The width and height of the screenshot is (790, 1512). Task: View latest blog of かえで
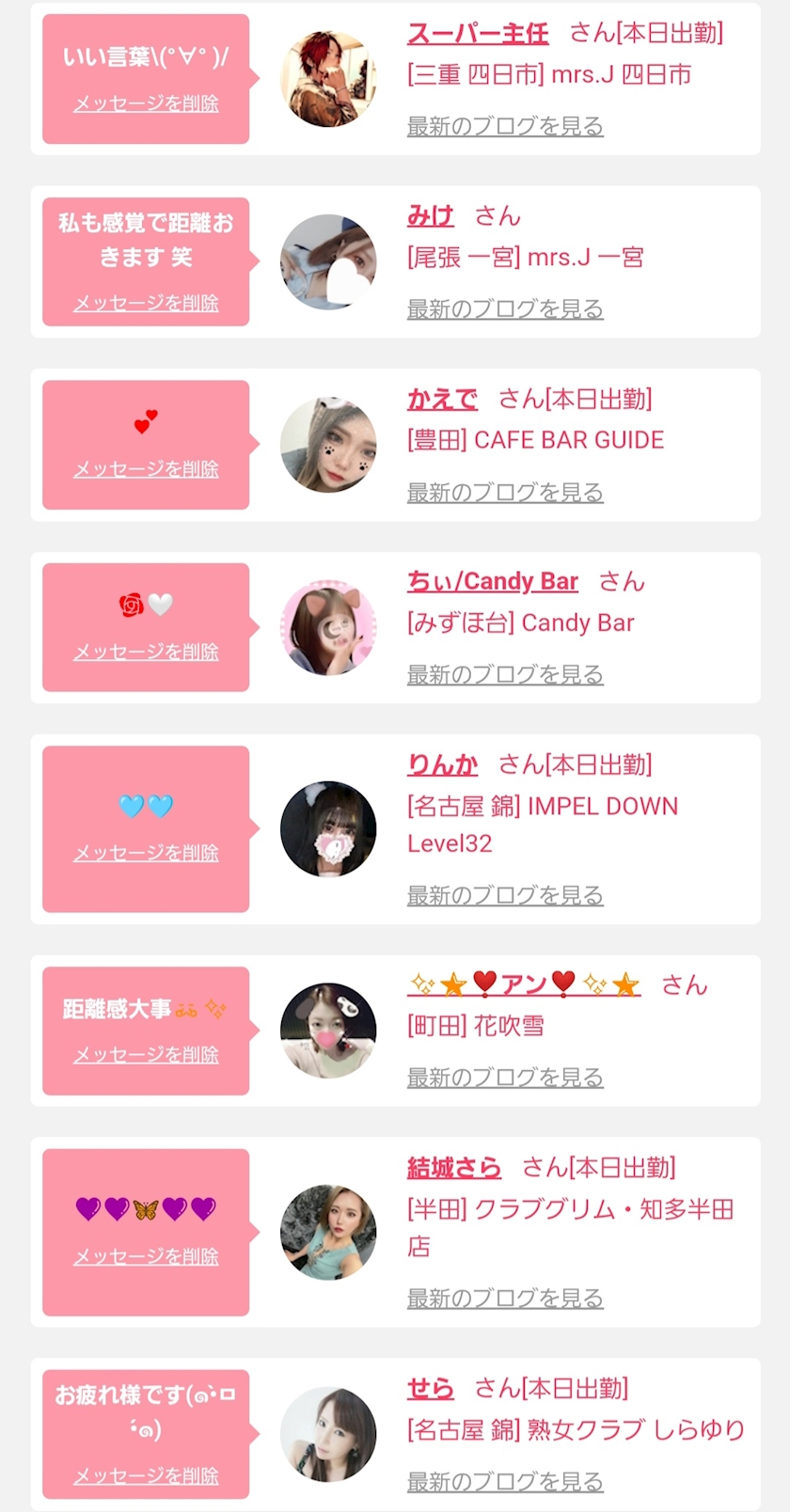coord(505,492)
